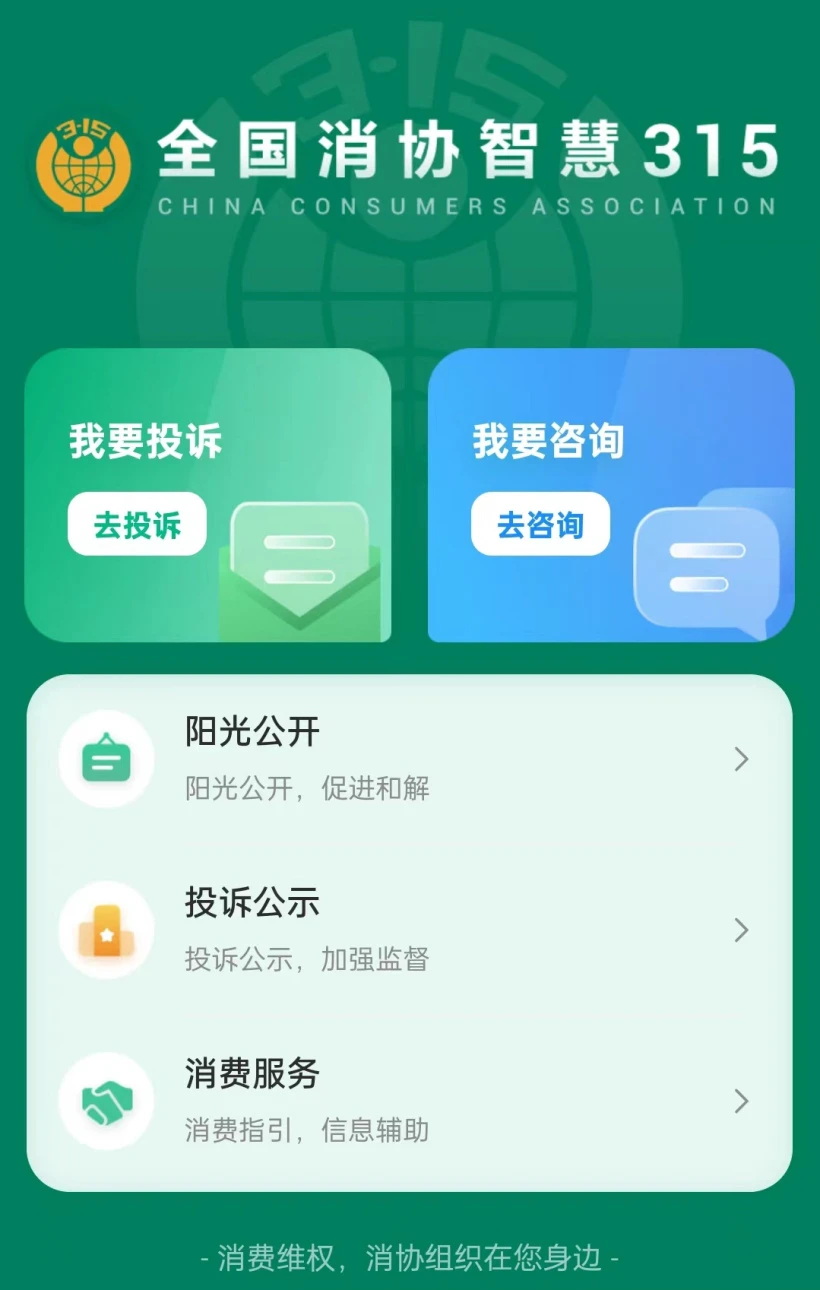Select the 消费服务 heading text
The width and height of the screenshot is (820, 1290).
(250, 1076)
